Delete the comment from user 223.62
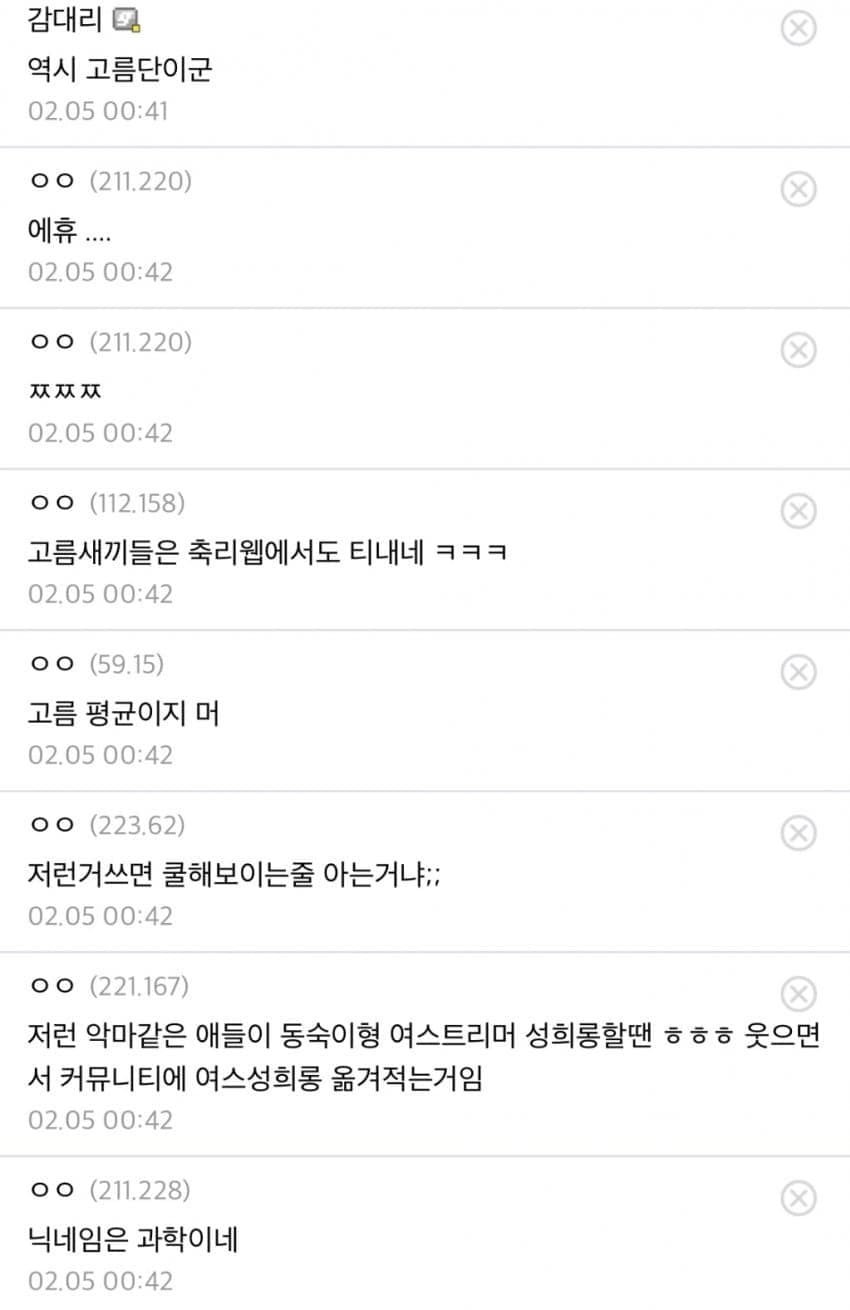 pos(798,833)
